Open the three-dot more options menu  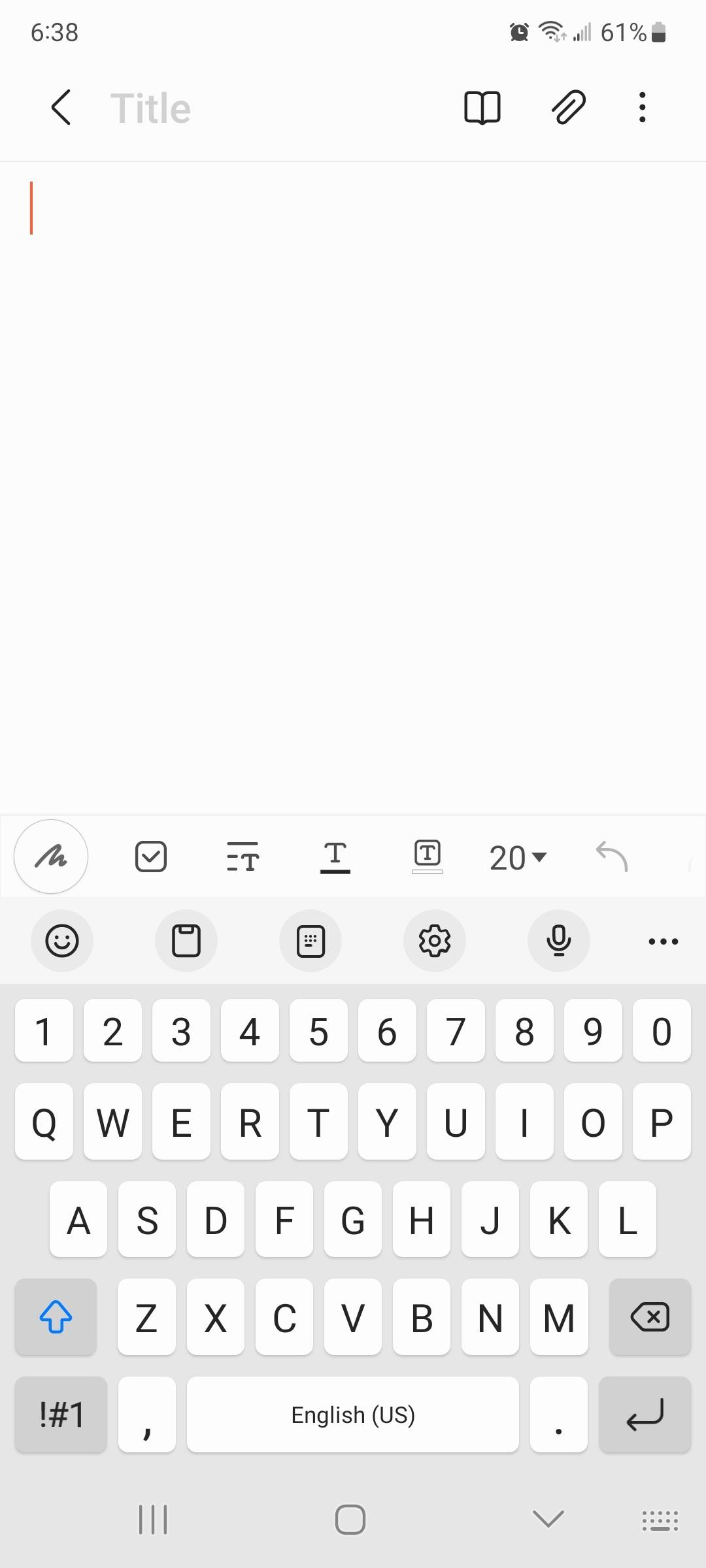tap(643, 108)
